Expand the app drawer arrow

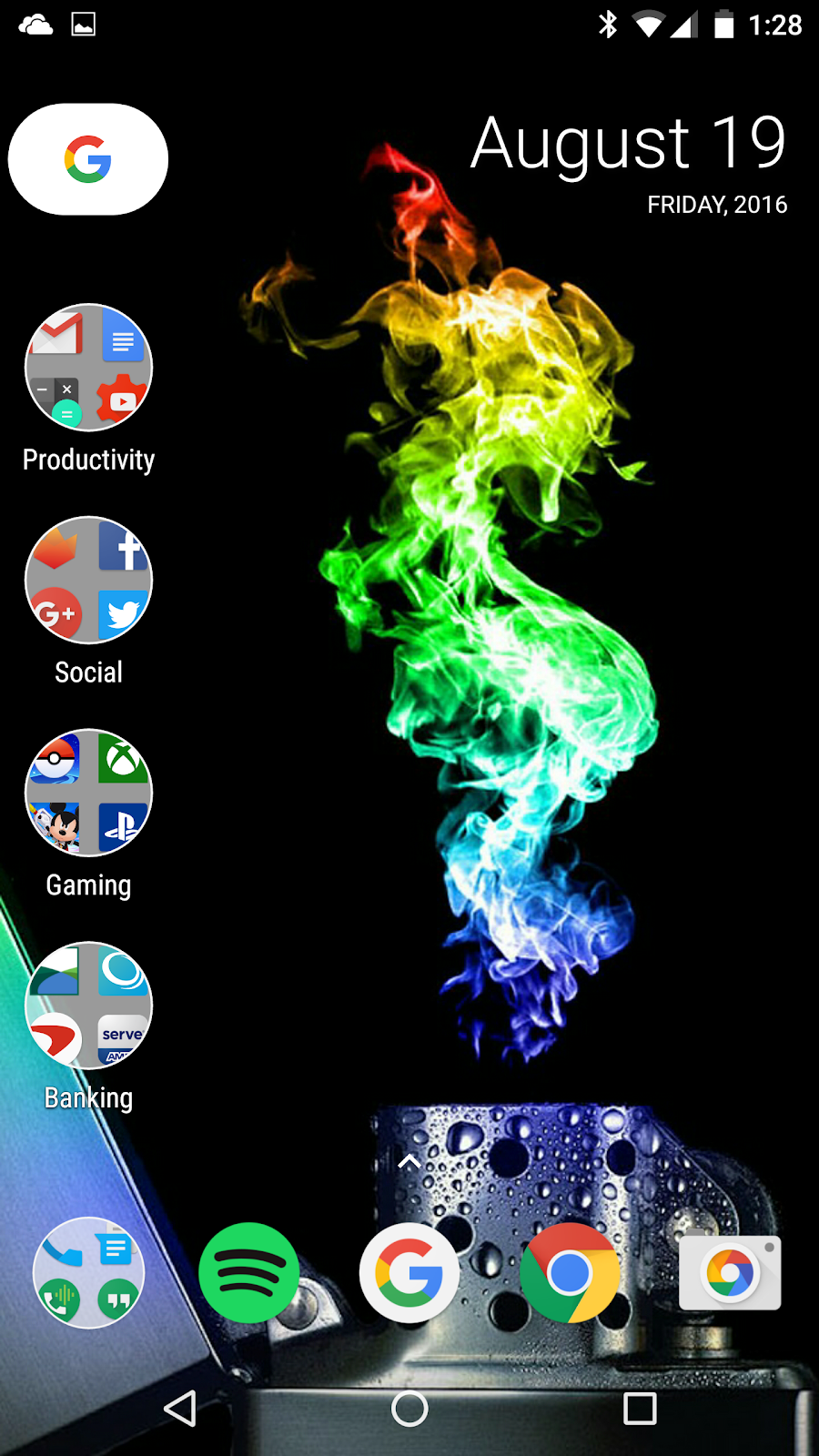point(409,1162)
